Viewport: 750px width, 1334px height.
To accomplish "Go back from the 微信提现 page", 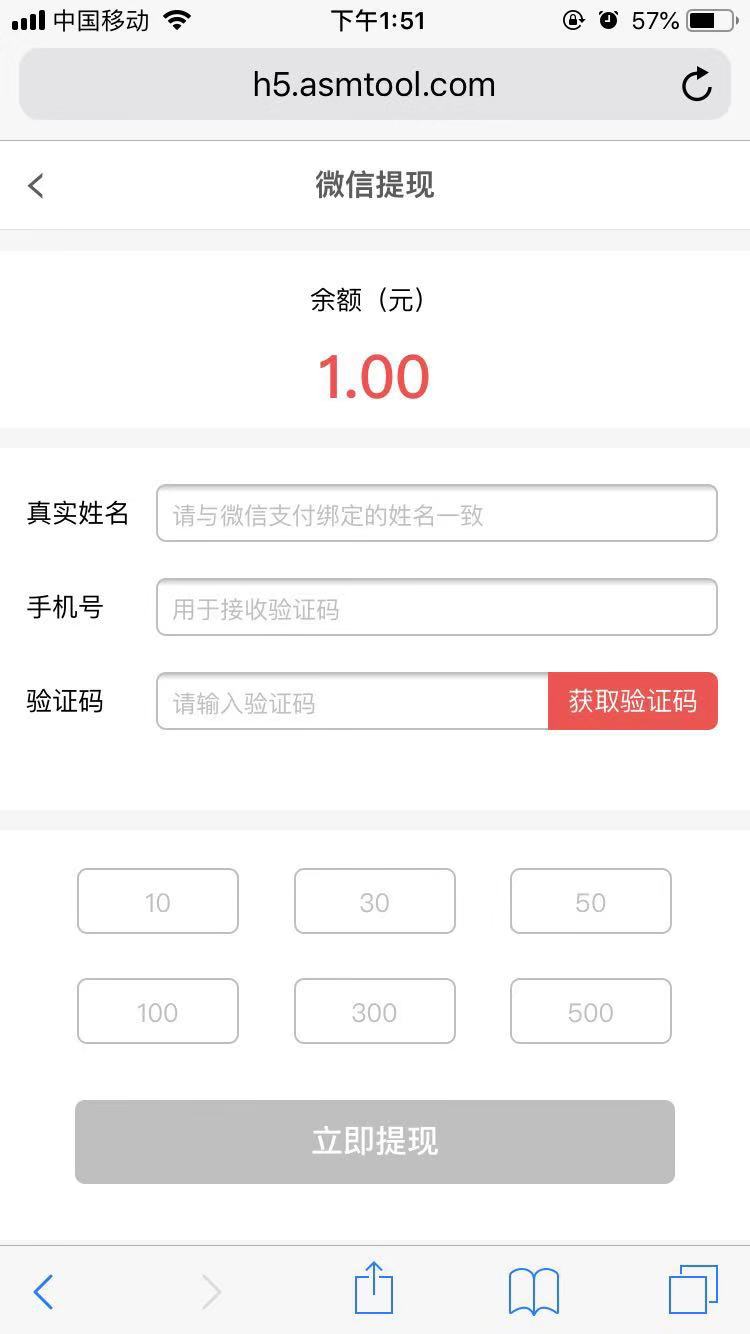I will pos(36,186).
